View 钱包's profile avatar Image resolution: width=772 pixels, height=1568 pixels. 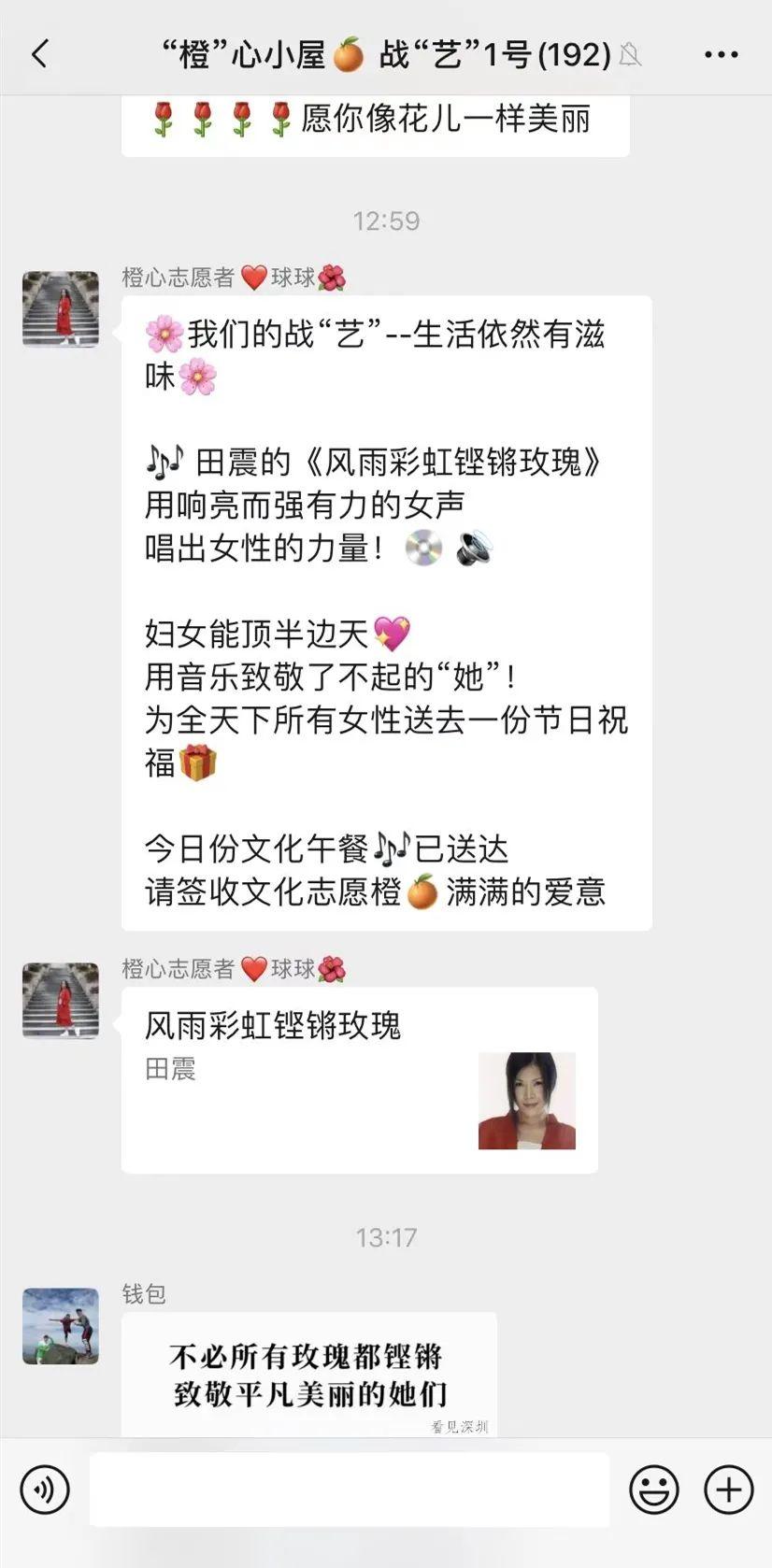coord(61,1326)
